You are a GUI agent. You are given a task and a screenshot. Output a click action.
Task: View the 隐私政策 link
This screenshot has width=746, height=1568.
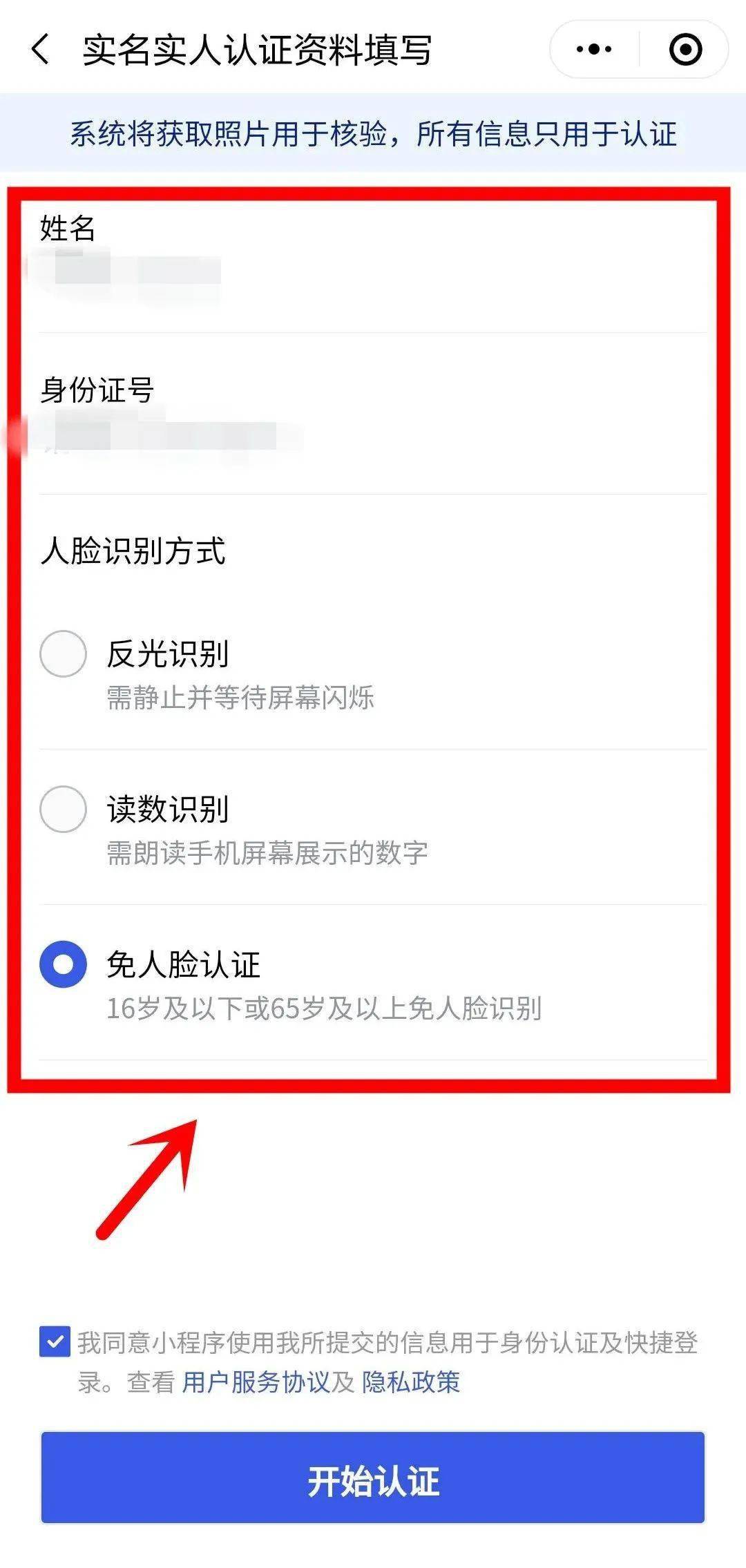(411, 1382)
